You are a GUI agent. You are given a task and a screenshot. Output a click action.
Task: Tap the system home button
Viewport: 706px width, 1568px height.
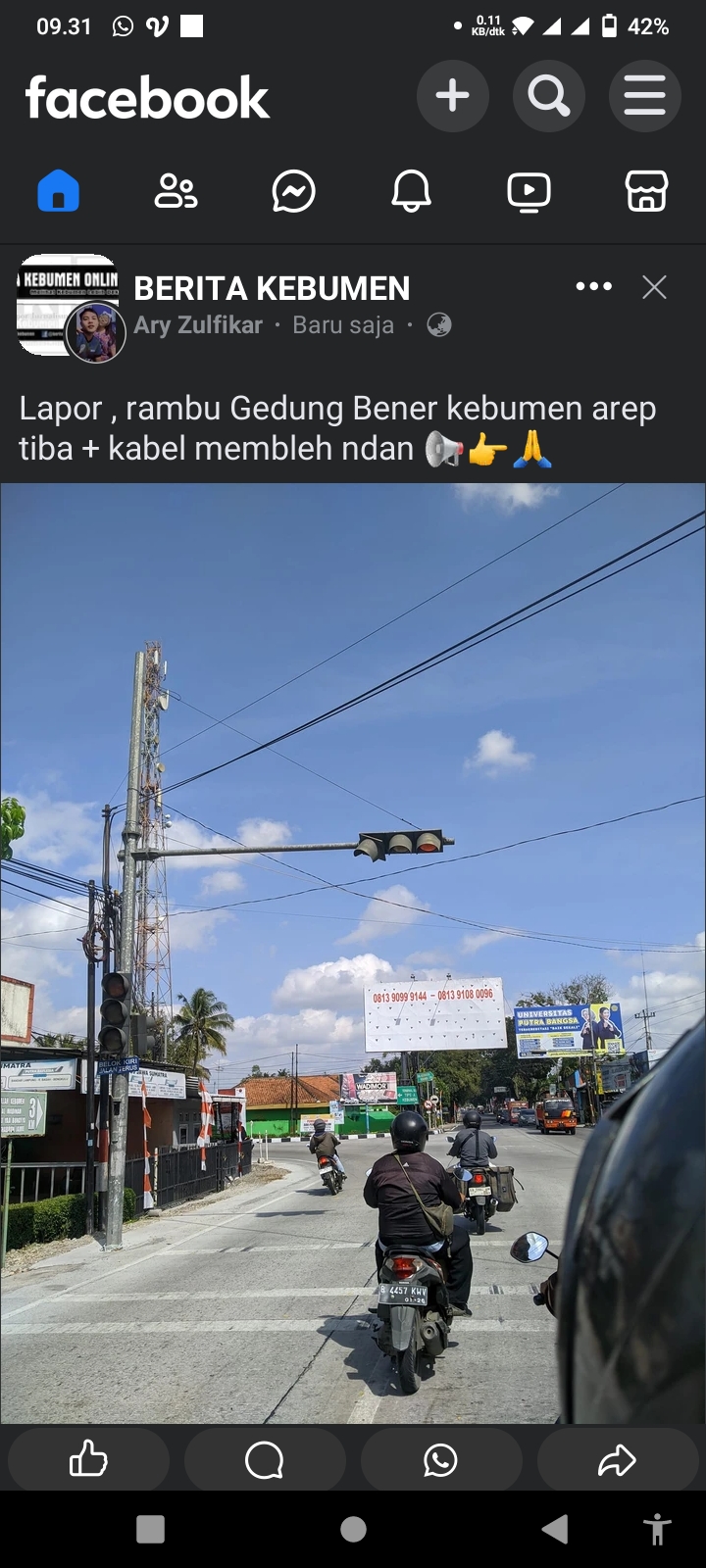pos(353,1529)
